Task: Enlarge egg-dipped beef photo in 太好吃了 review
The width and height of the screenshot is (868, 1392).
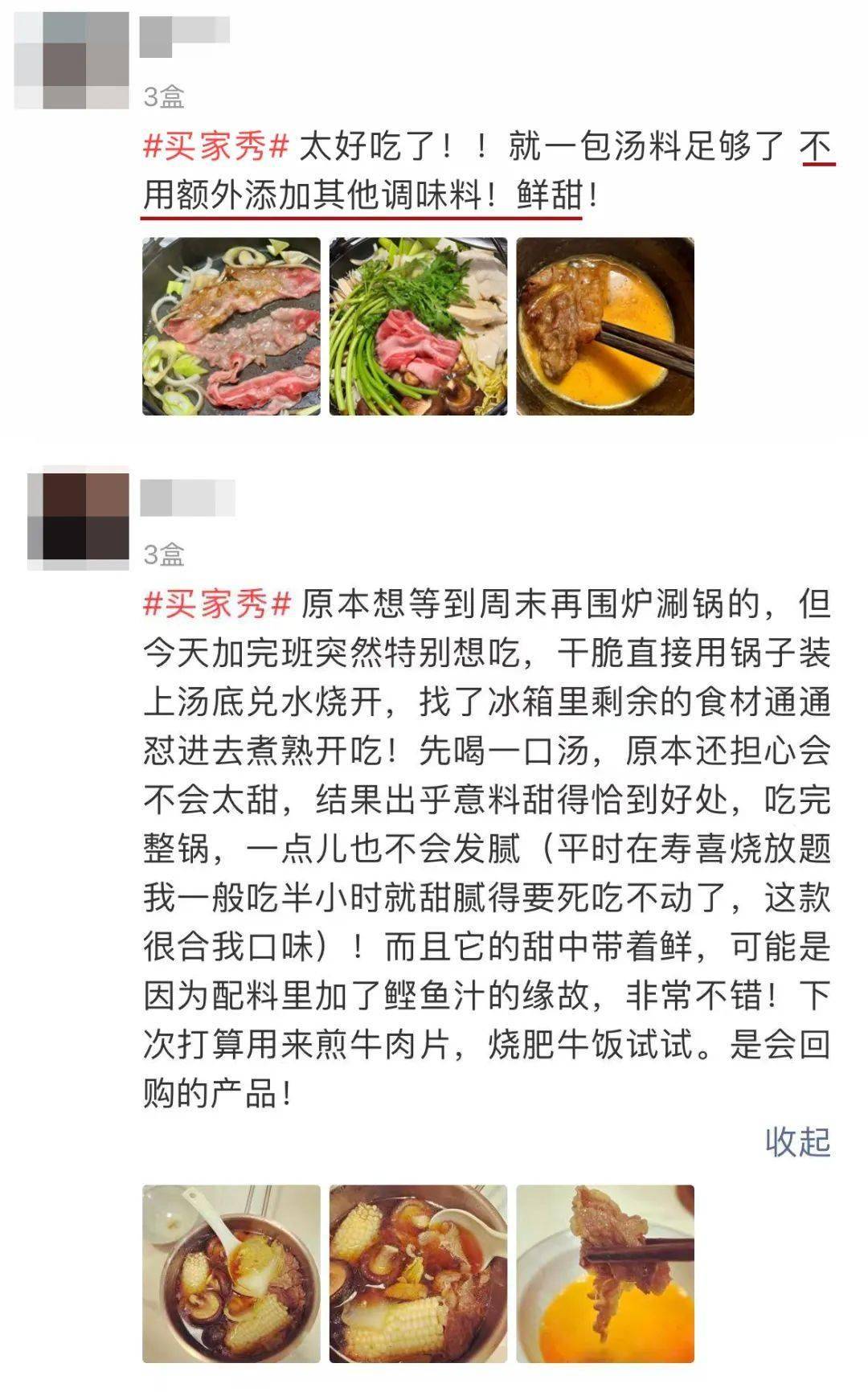Action: click(604, 326)
